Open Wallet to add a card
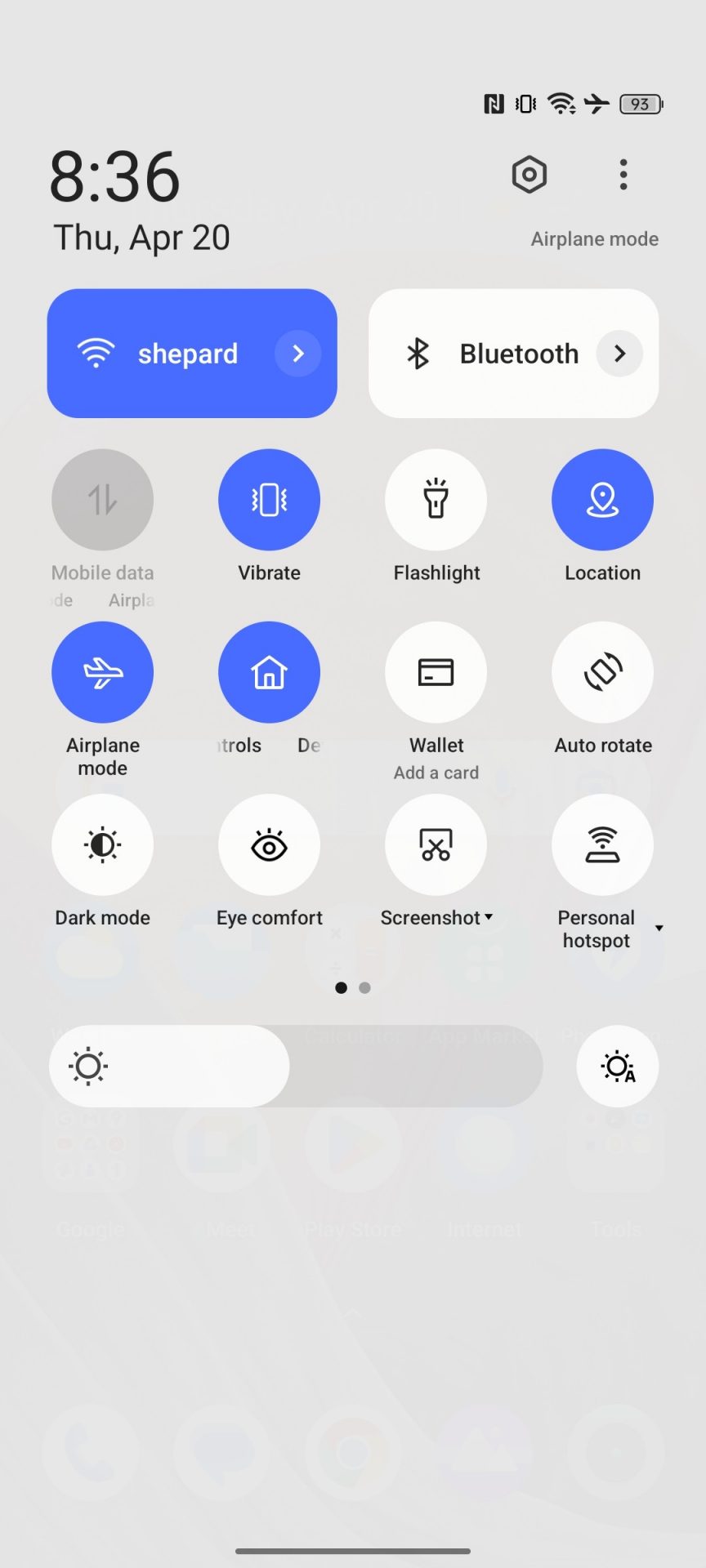This screenshot has width=706, height=1568. tap(436, 672)
